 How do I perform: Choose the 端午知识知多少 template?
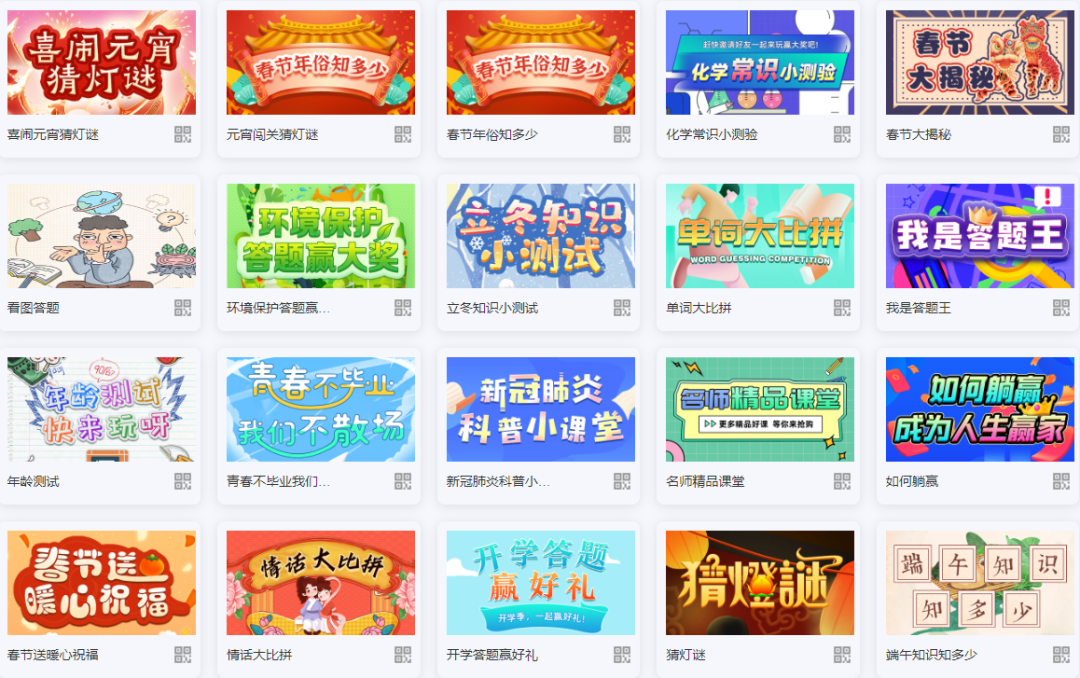979,583
